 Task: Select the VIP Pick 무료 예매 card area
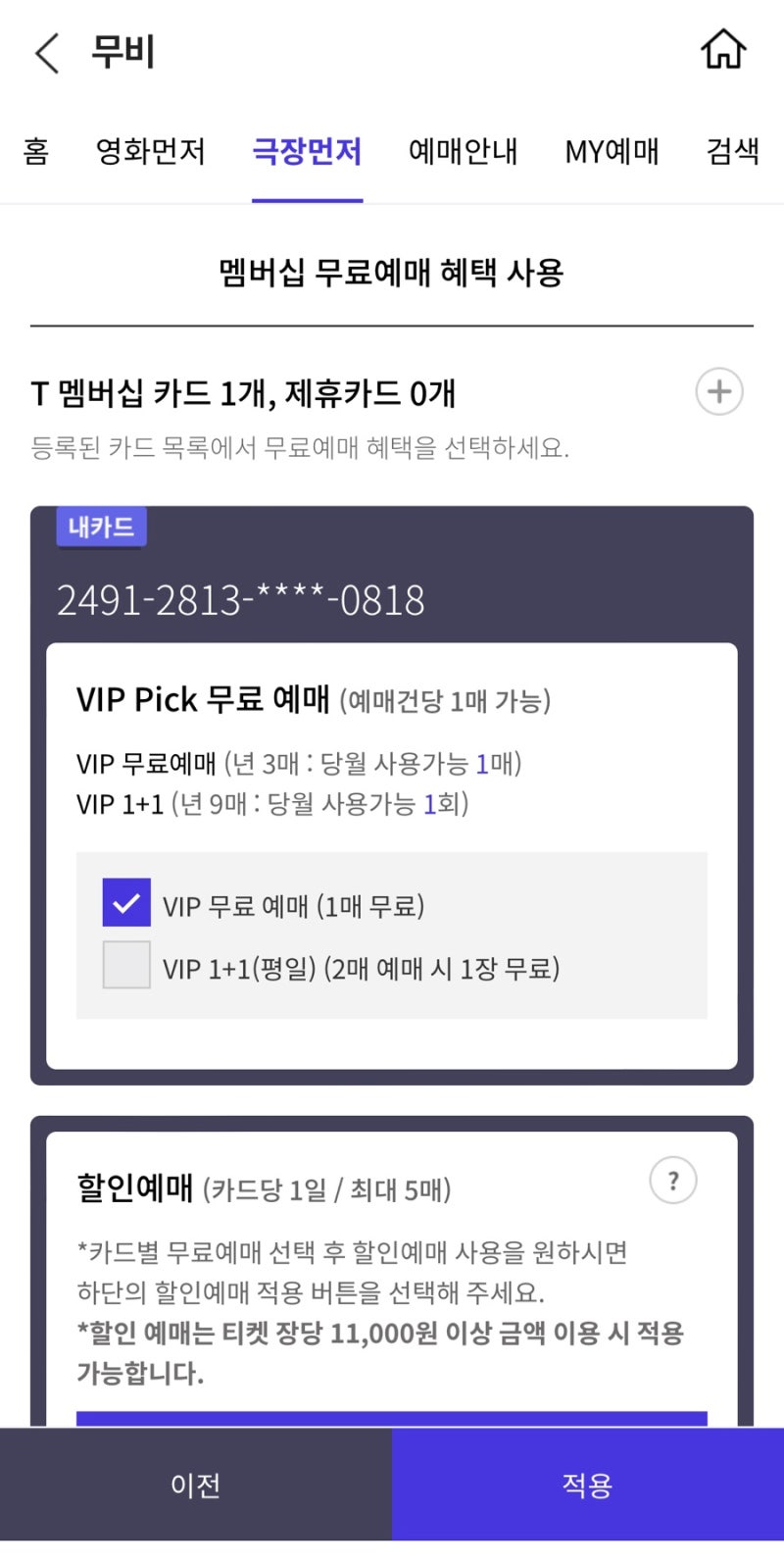[x=392, y=699]
